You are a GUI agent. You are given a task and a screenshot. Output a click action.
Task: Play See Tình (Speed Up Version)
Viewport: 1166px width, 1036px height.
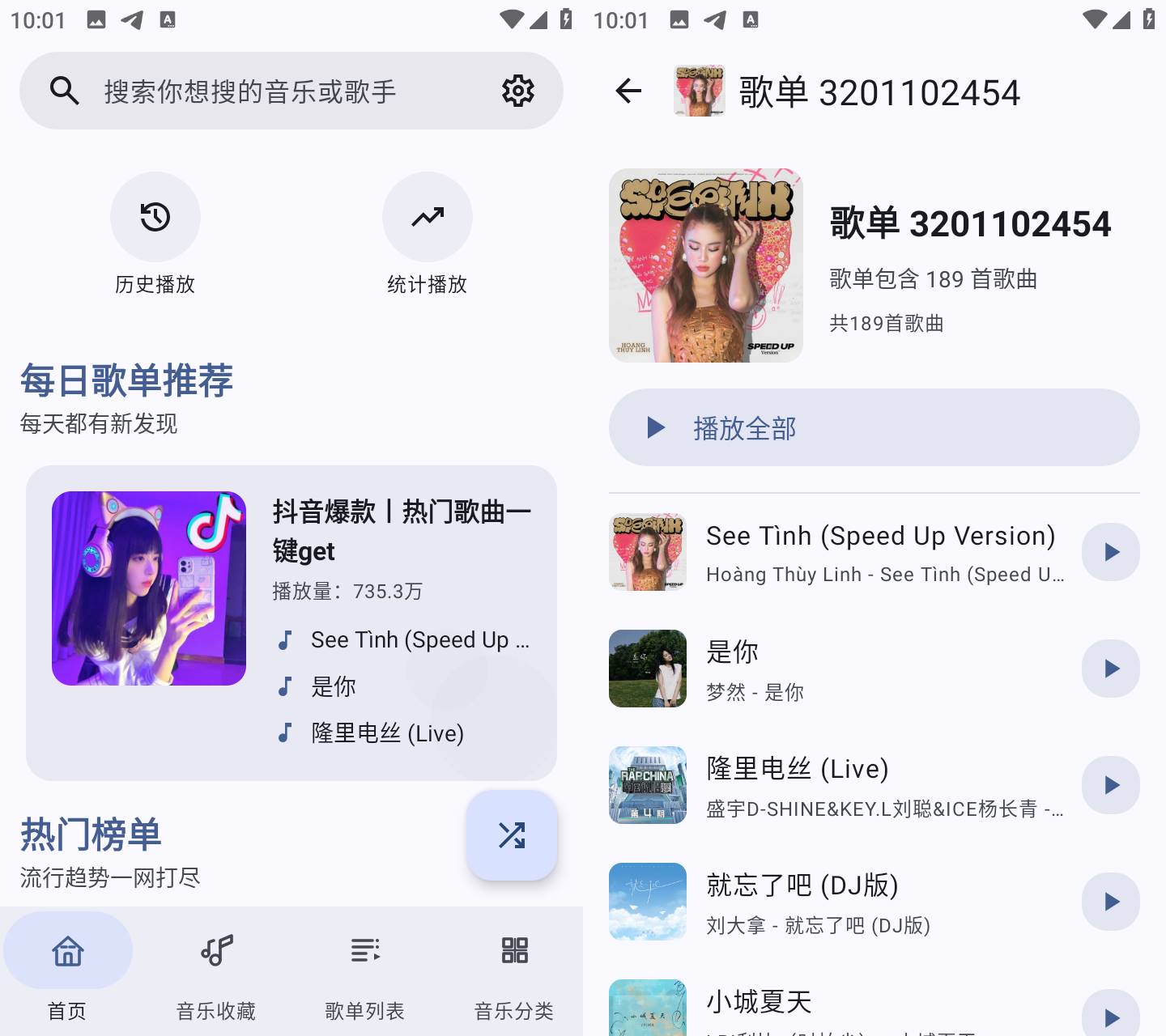(1111, 552)
